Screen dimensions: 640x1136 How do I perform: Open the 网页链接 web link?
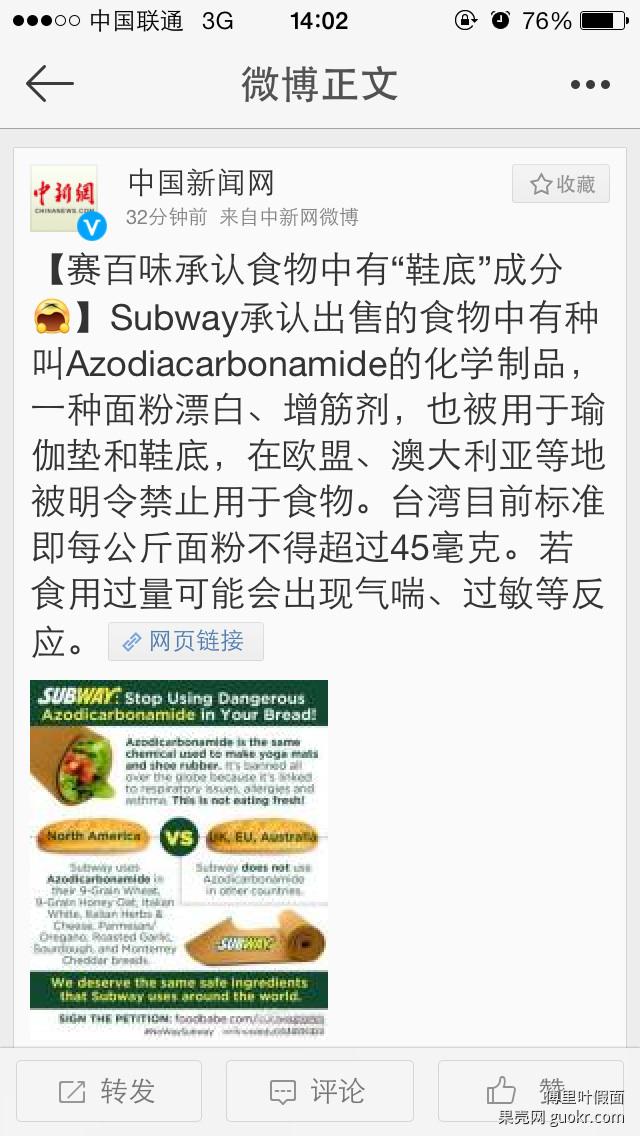click(186, 641)
